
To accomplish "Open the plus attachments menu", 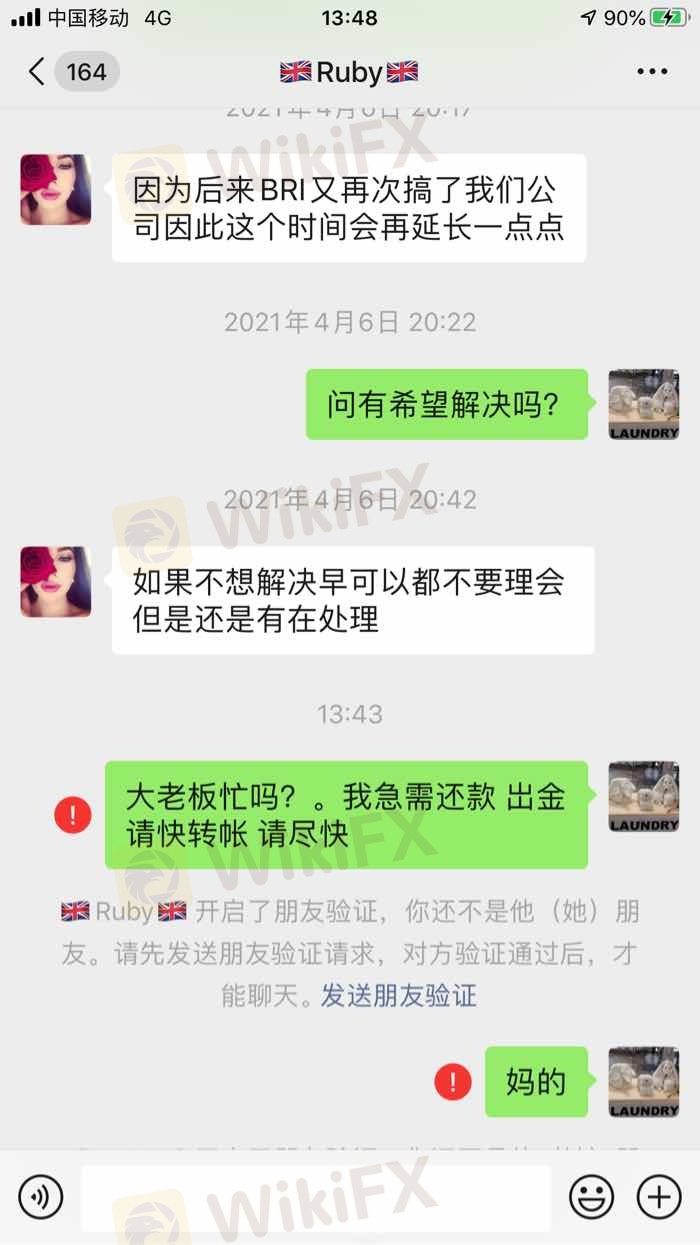I will 658,1196.
